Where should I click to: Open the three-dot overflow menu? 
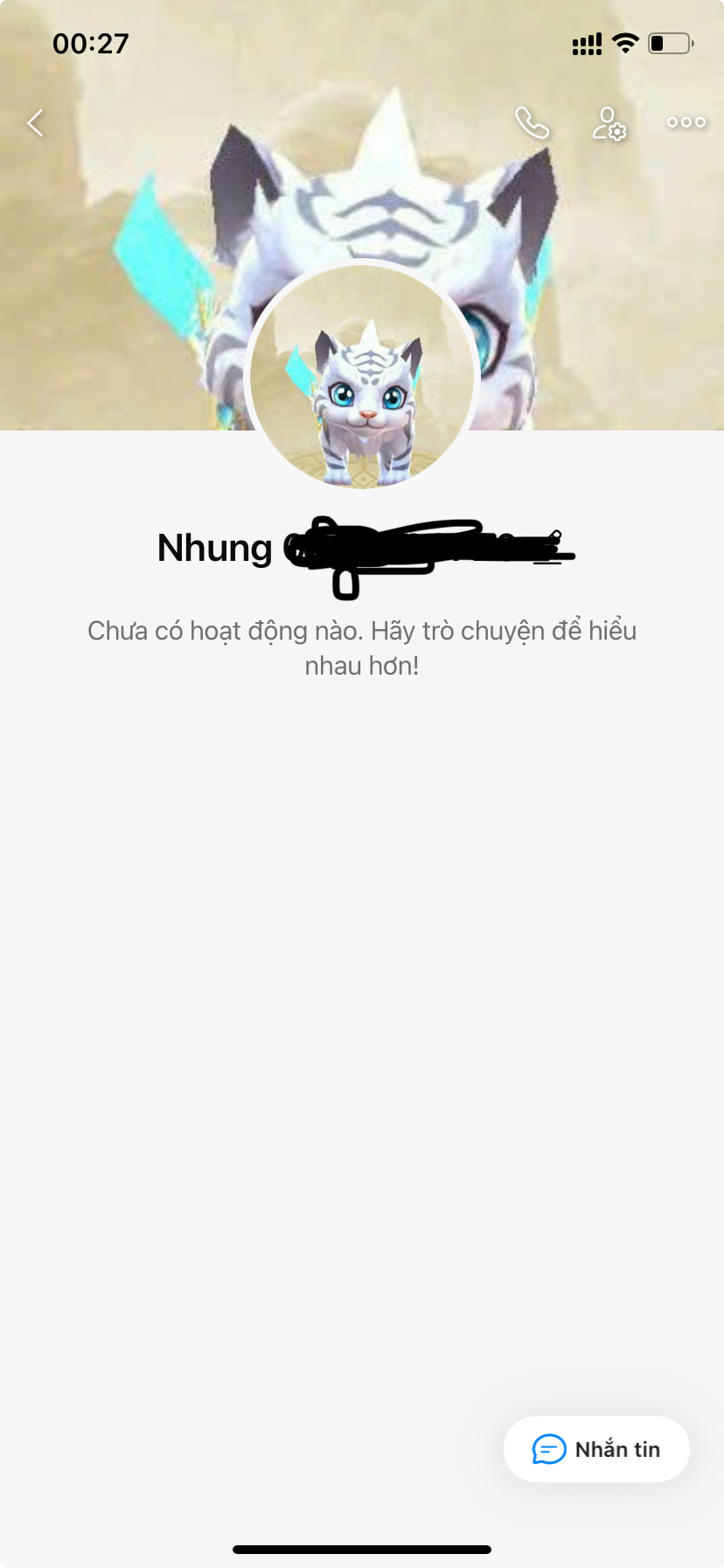click(x=686, y=122)
